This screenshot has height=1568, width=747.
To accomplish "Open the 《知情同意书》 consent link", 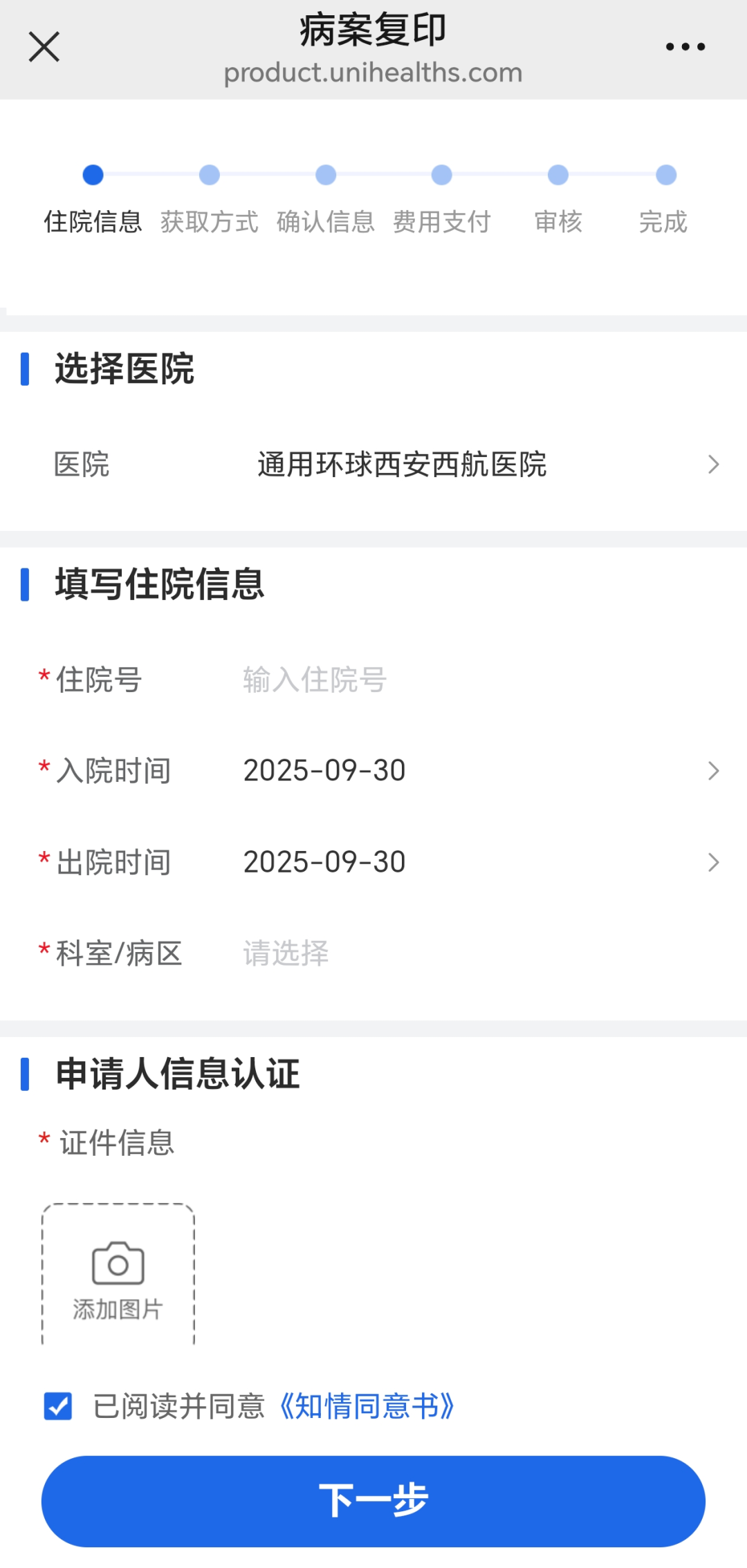I will point(367,1406).
